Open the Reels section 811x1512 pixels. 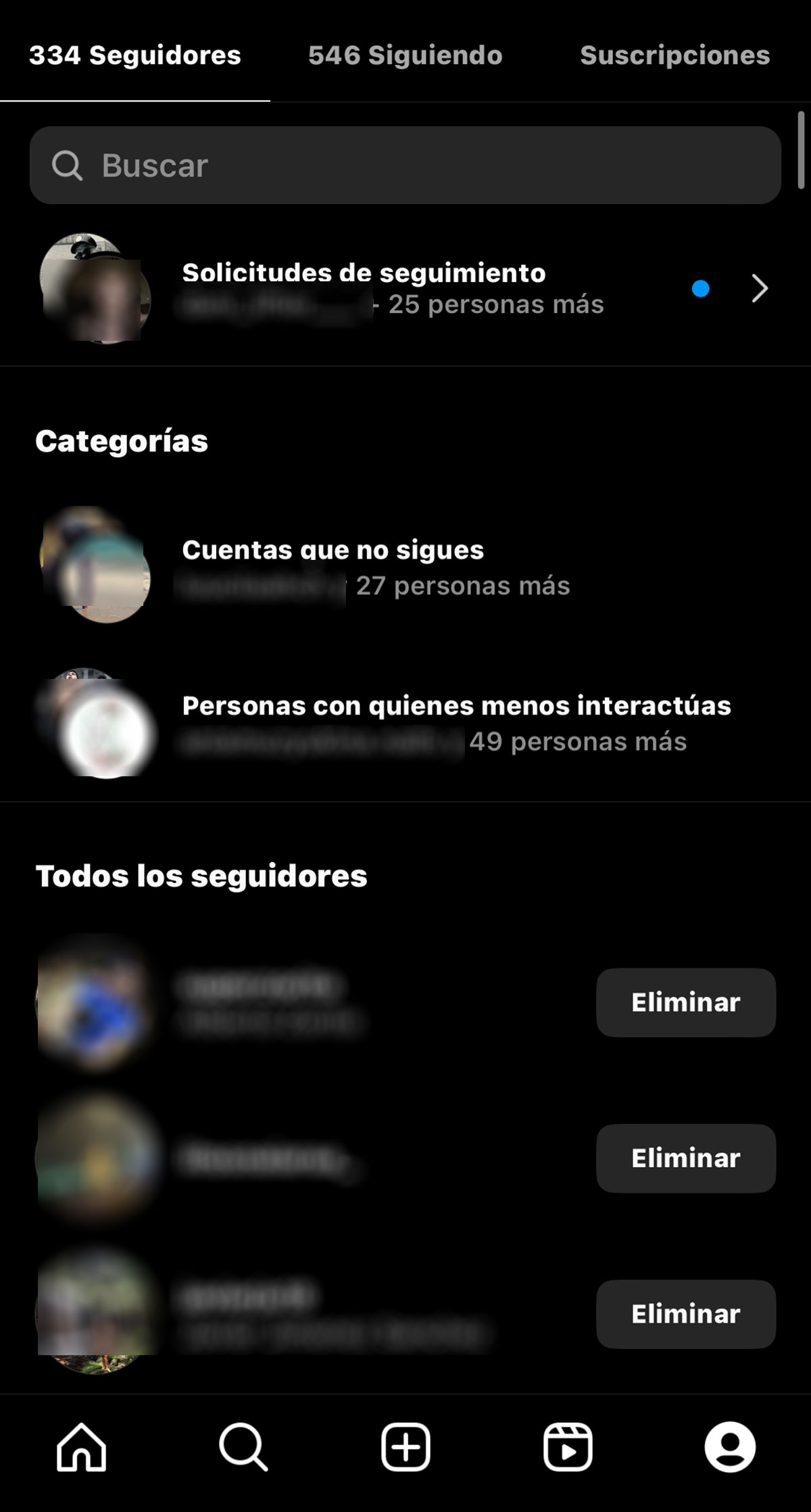click(x=568, y=1447)
